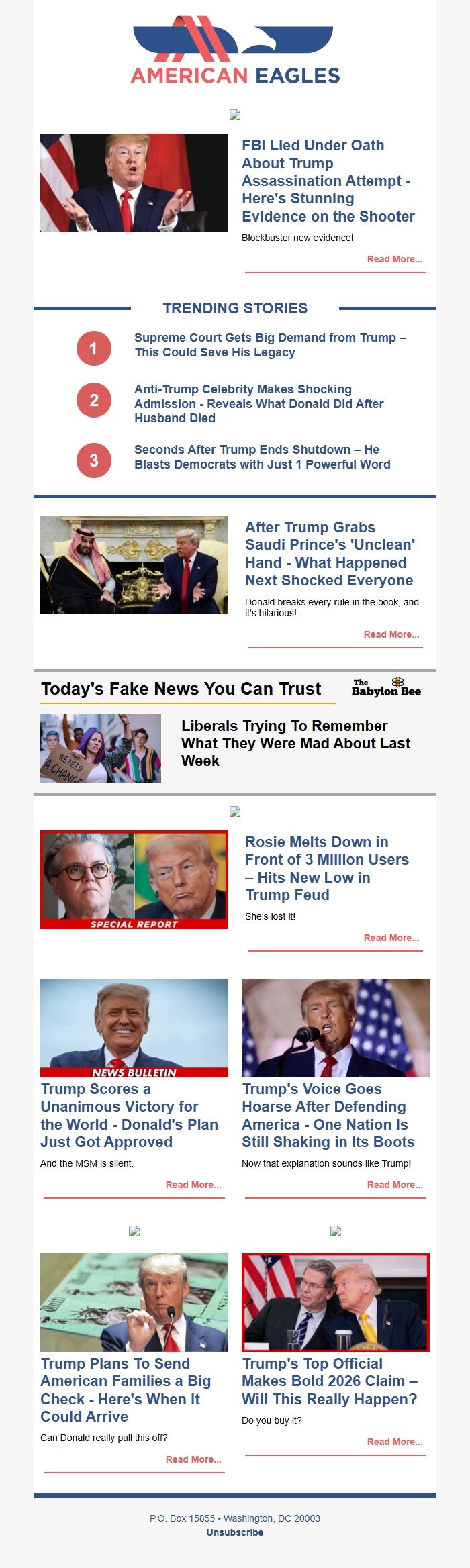Screen dimensions: 470x1568
Task: Open the Saudi Prince photo story
Action: point(134,565)
